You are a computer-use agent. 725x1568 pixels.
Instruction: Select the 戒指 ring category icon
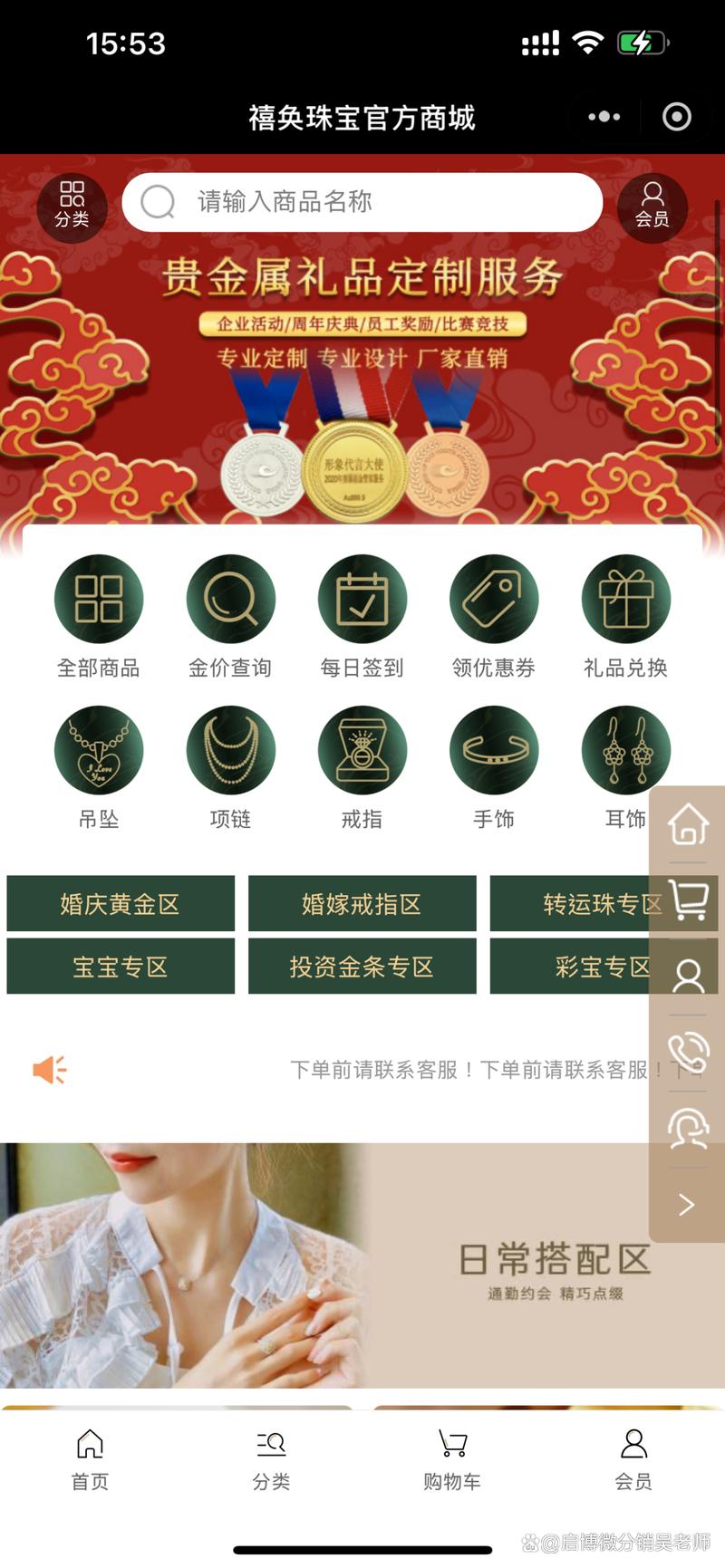(x=362, y=751)
